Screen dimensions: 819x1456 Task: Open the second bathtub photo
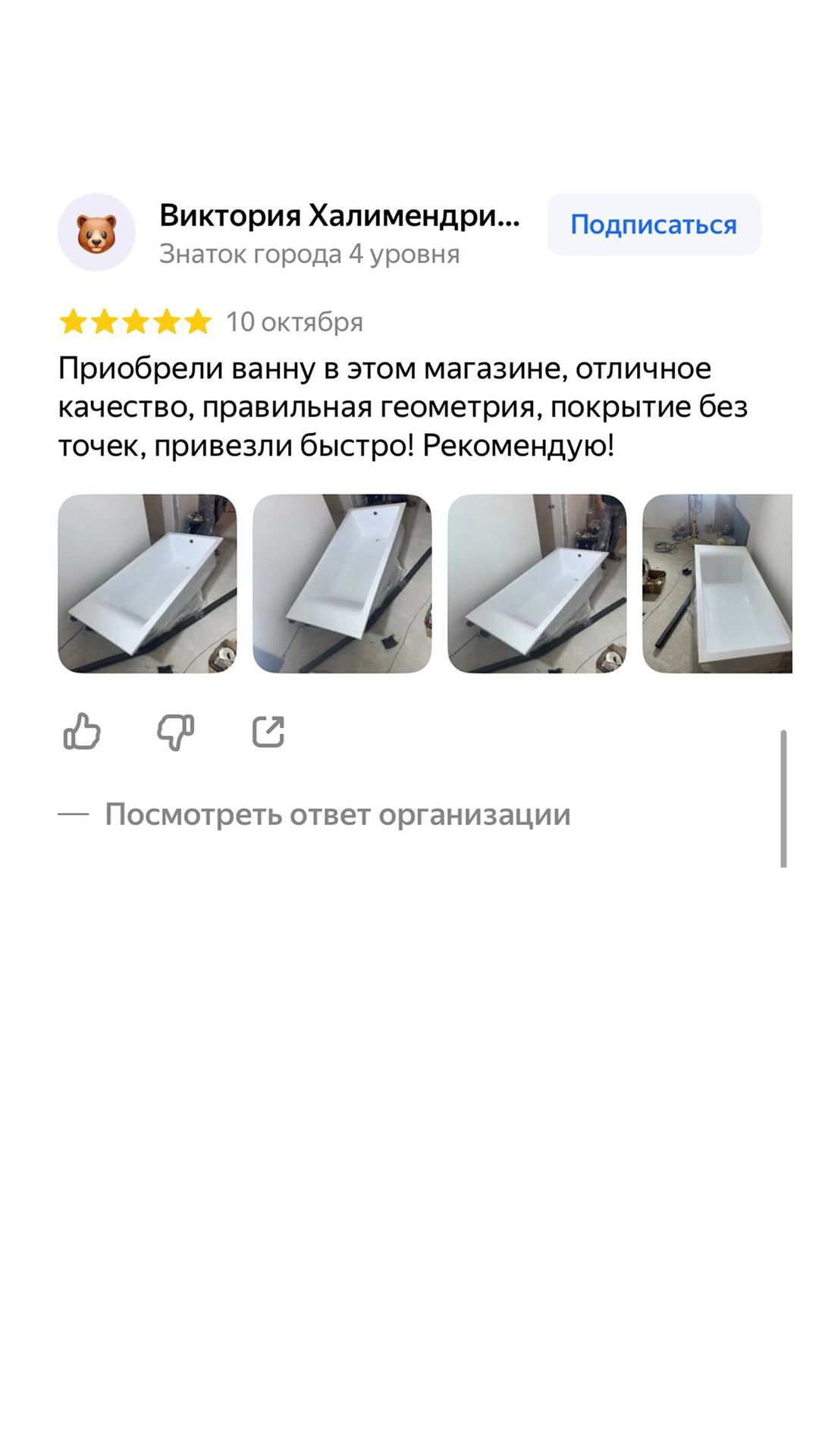pyautogui.click(x=342, y=583)
